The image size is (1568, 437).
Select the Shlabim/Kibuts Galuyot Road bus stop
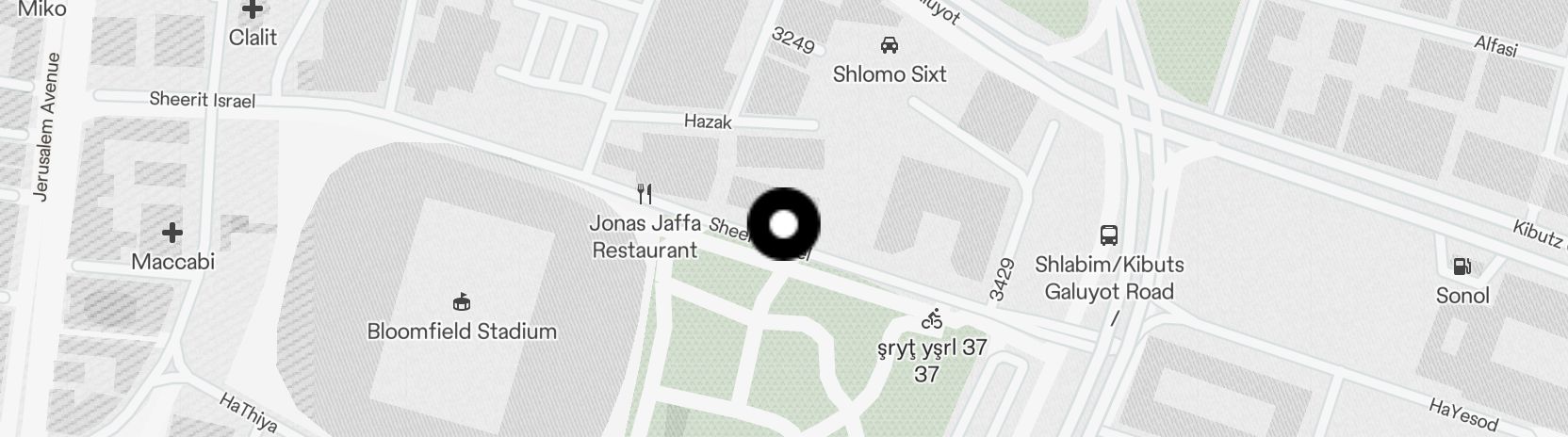1109,235
